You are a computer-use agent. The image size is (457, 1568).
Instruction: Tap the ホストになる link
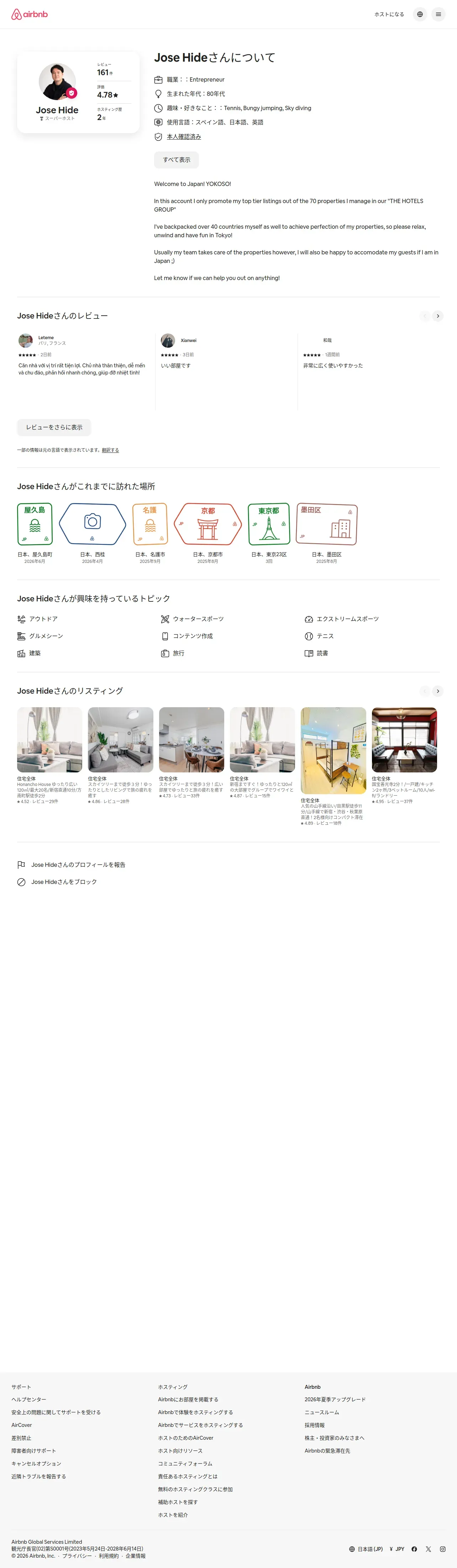389,14
